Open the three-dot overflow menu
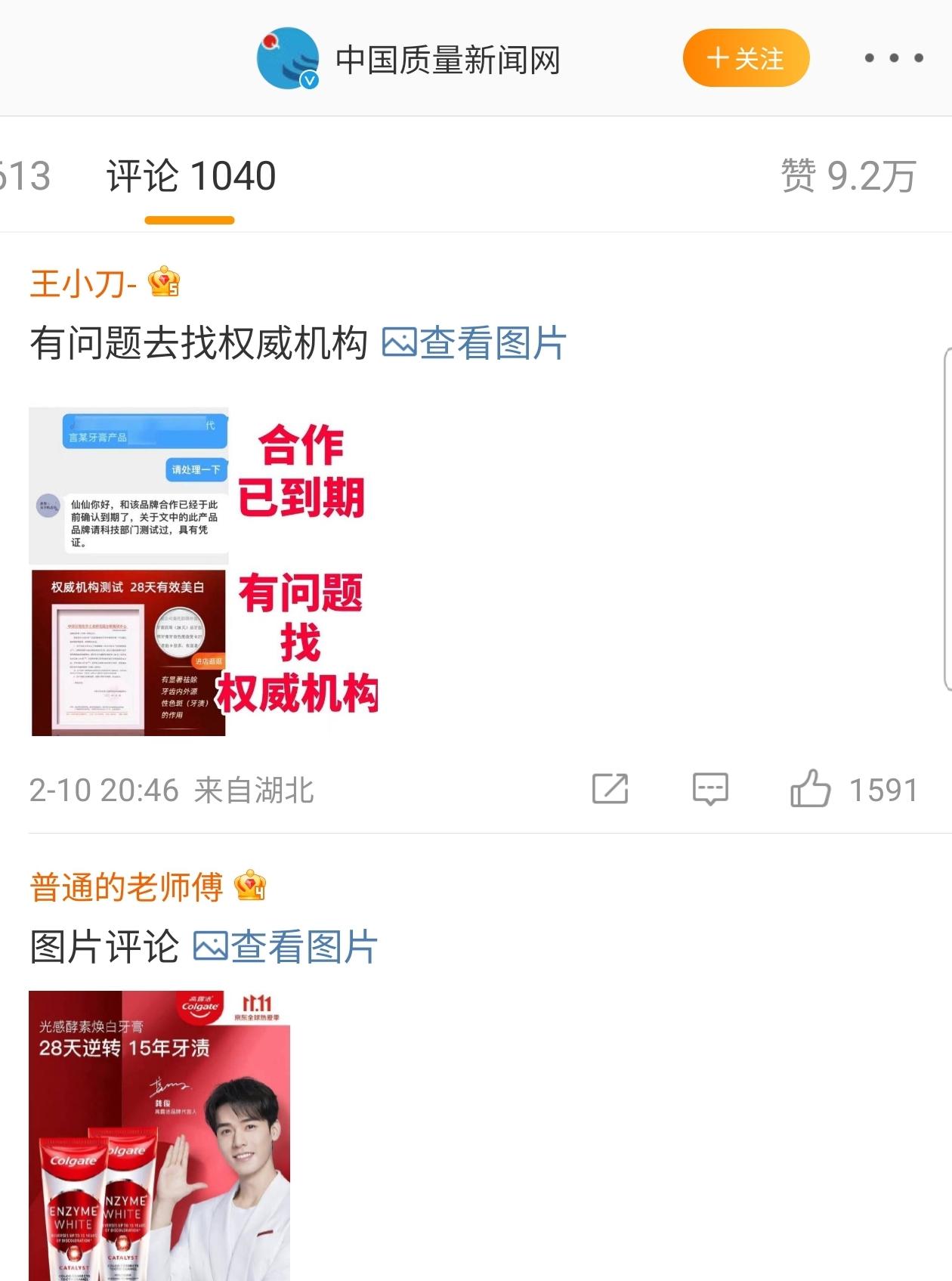This screenshot has width=952, height=1281. (x=893, y=58)
